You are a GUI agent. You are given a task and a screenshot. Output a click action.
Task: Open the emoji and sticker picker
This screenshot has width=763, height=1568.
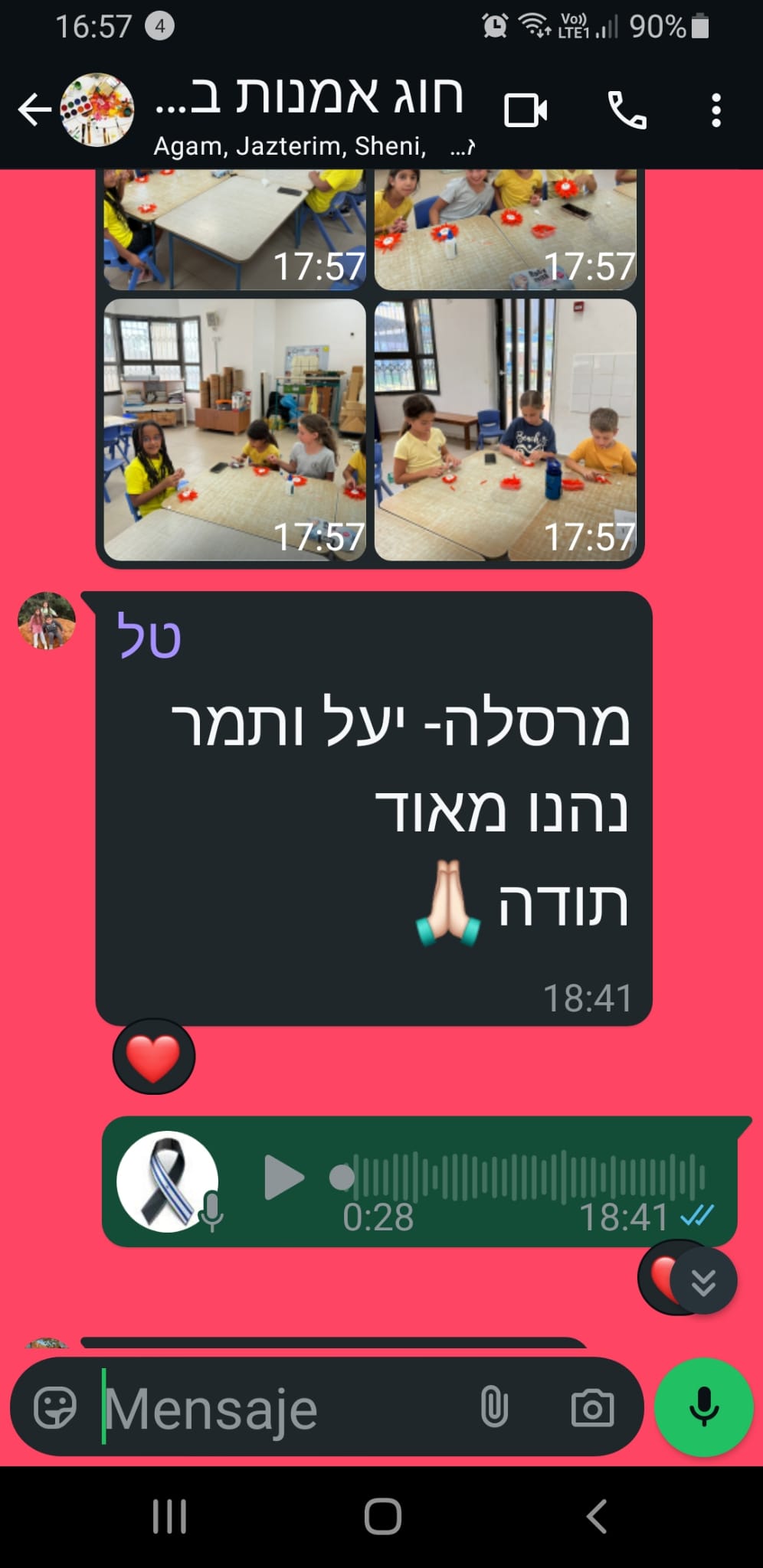click(55, 1407)
